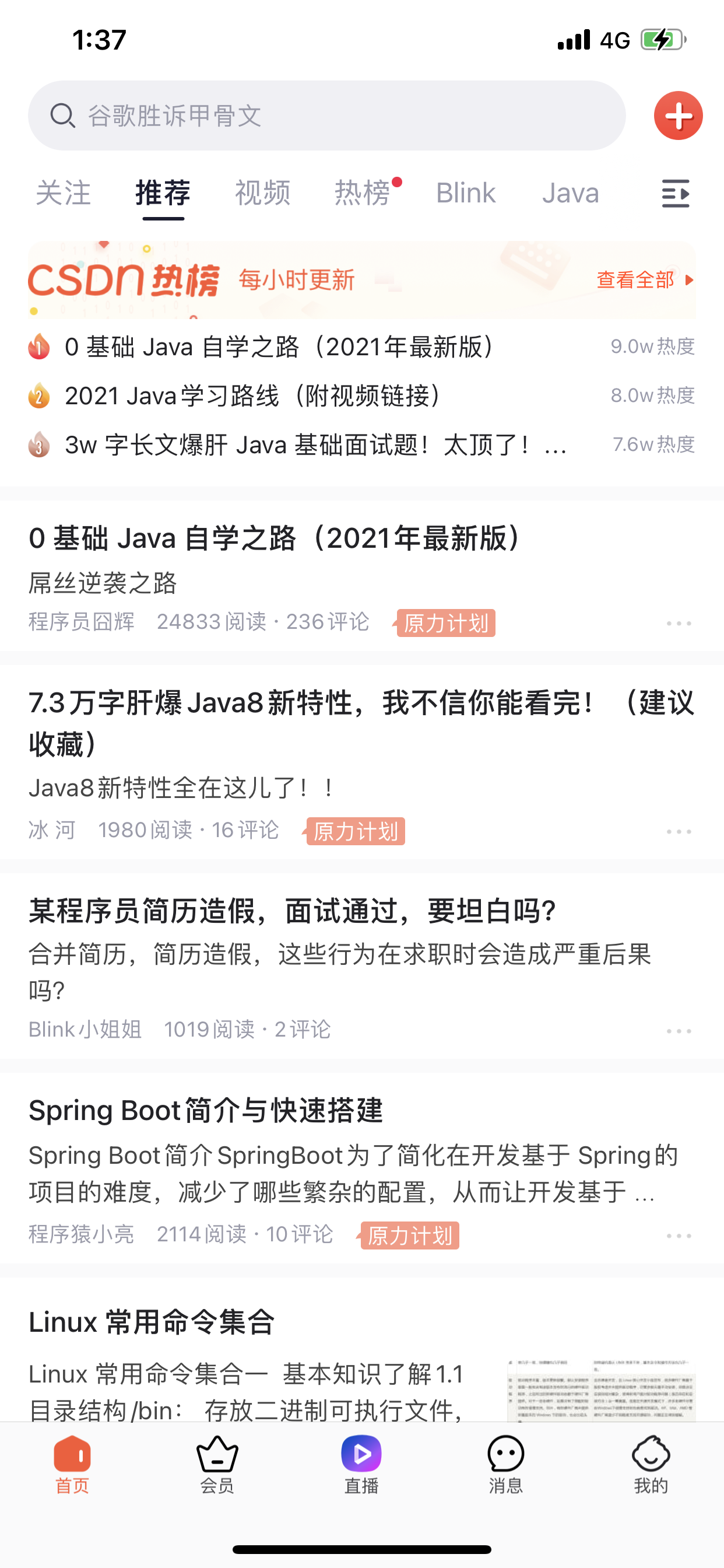Open more options for the 屌丝逆袭之路 article
The image size is (724, 1568).
coord(679,624)
